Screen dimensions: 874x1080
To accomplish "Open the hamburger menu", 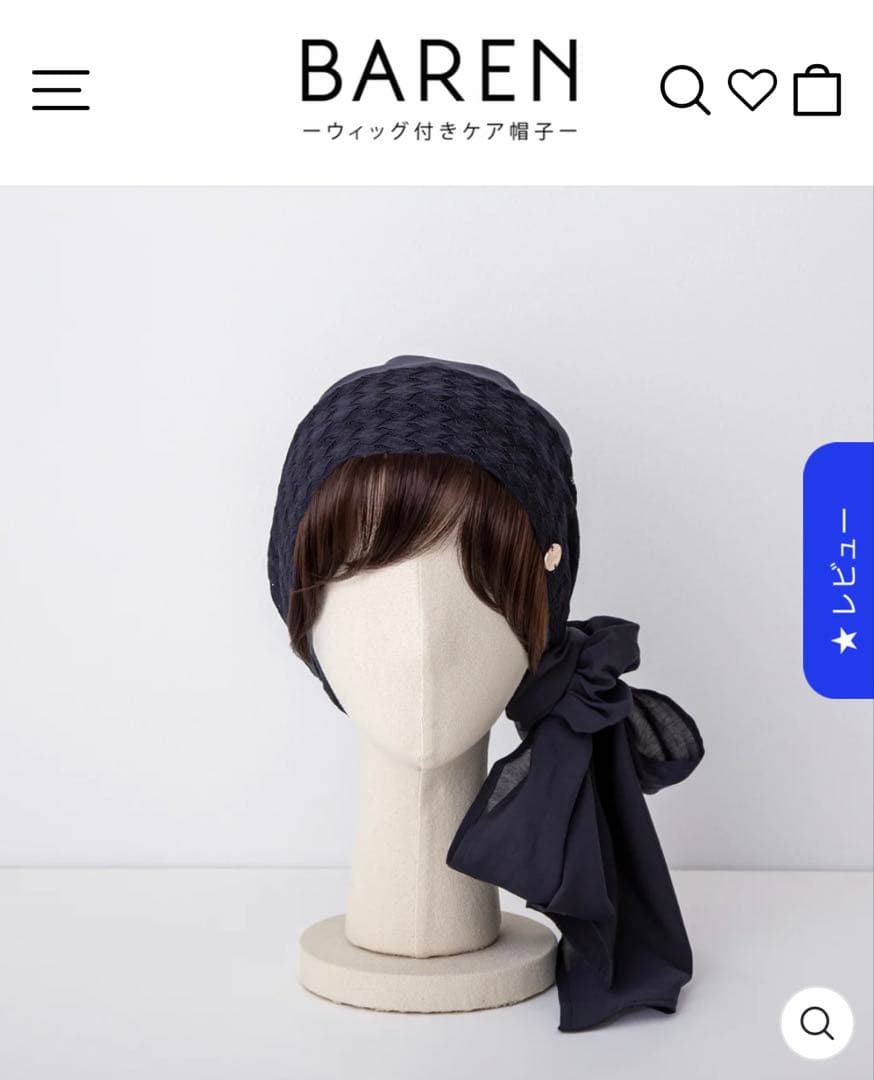I will click(61, 90).
